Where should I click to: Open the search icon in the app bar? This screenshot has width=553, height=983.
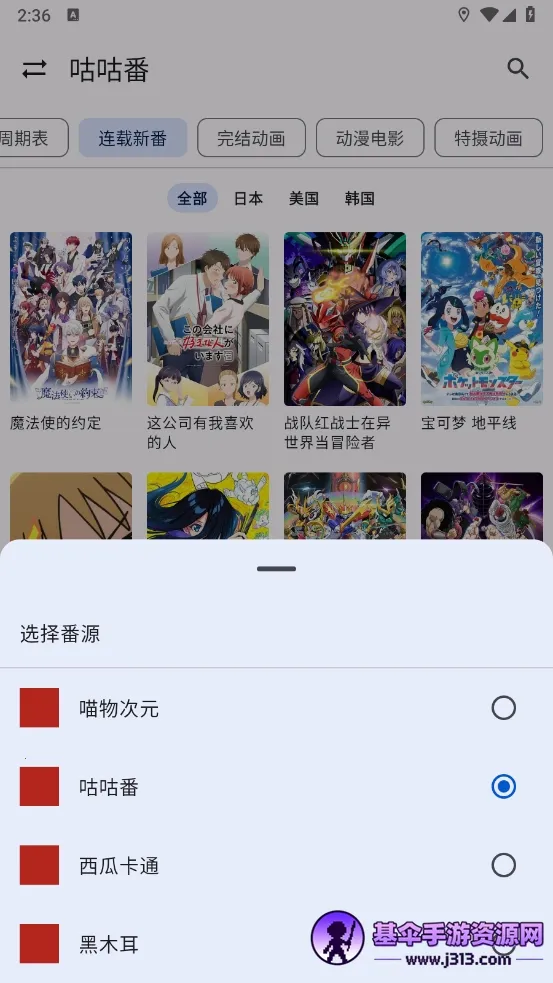[518, 68]
